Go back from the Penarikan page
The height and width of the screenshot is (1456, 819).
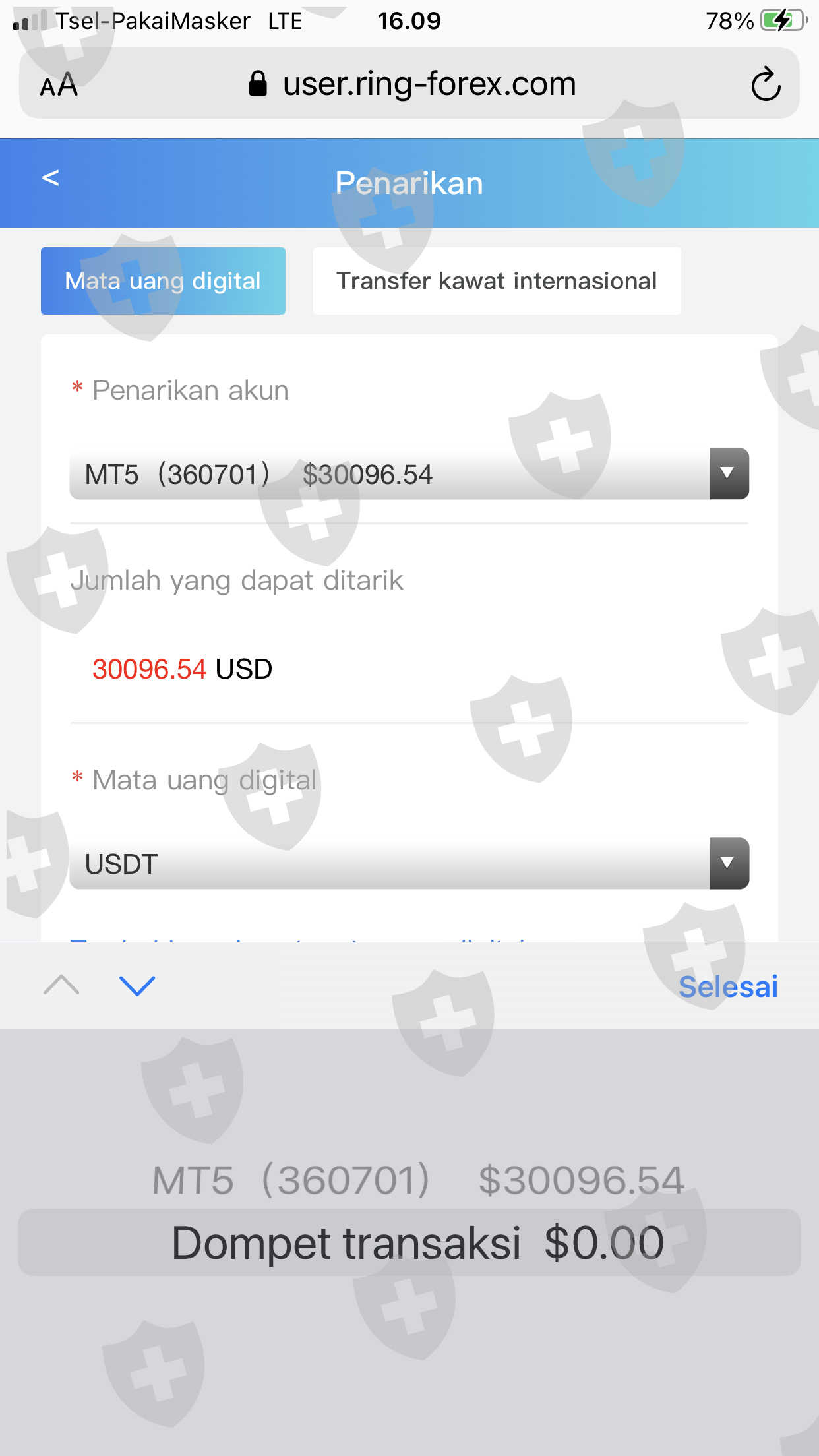pyautogui.click(x=50, y=178)
